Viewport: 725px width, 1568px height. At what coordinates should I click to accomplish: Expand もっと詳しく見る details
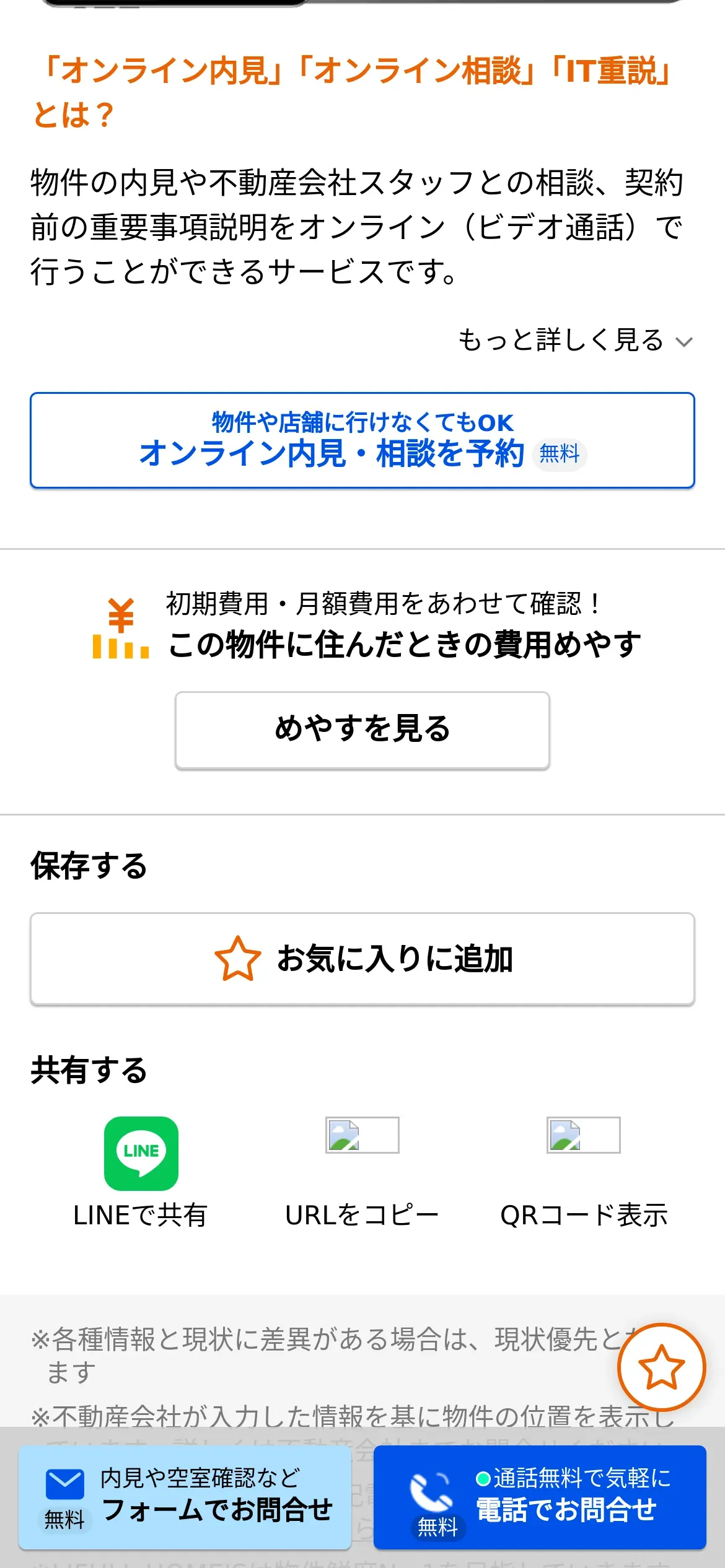pos(574,340)
